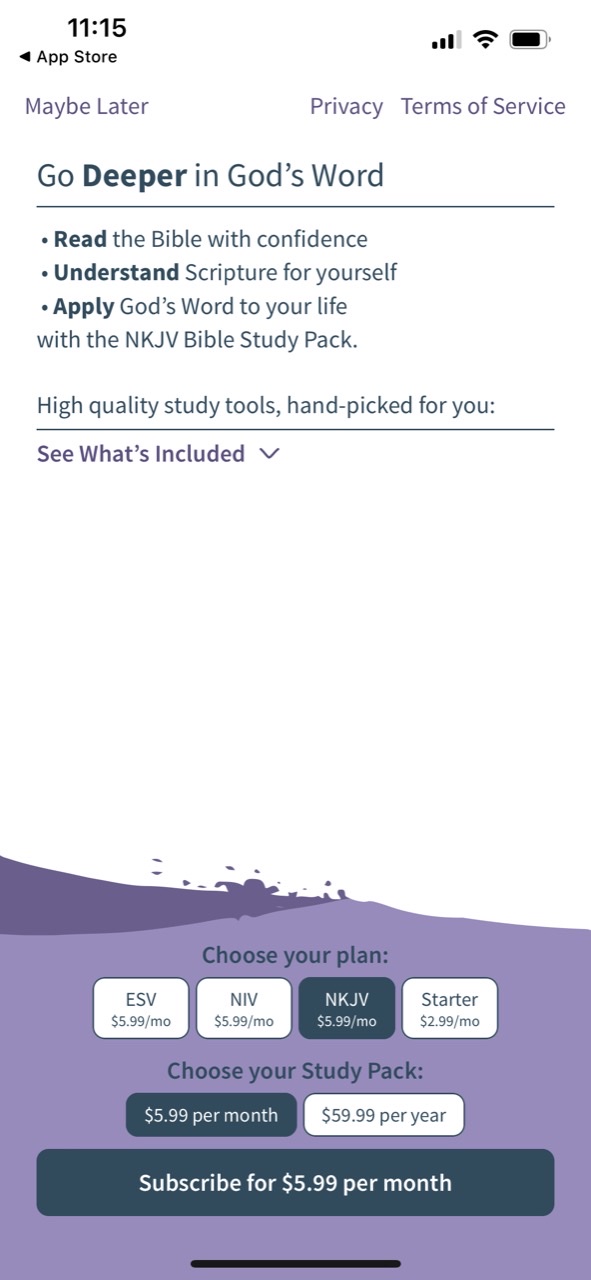Viewport: 591px width, 1280px height.
Task: Return to the App Store
Action: pyautogui.click(x=68, y=57)
